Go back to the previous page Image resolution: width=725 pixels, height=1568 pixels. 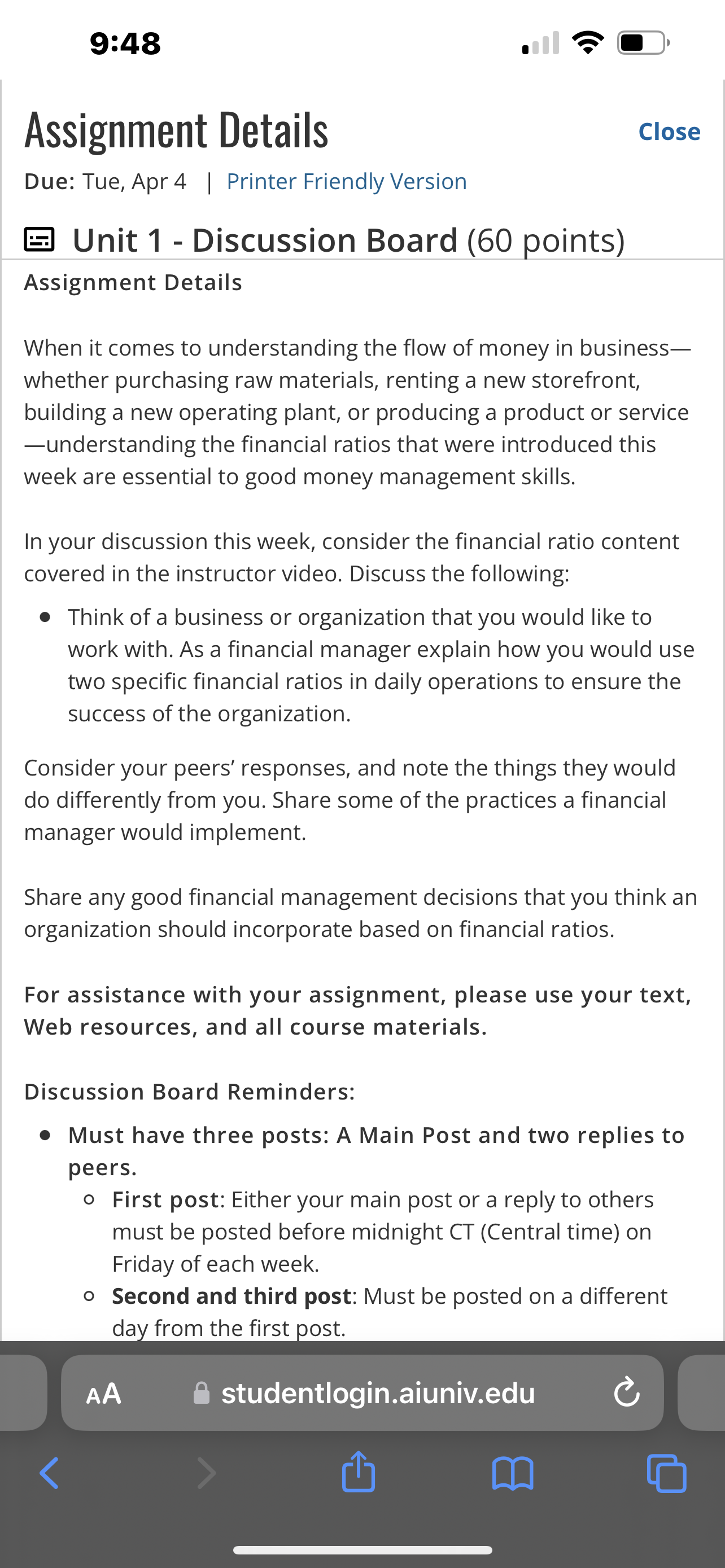coord(49,1473)
